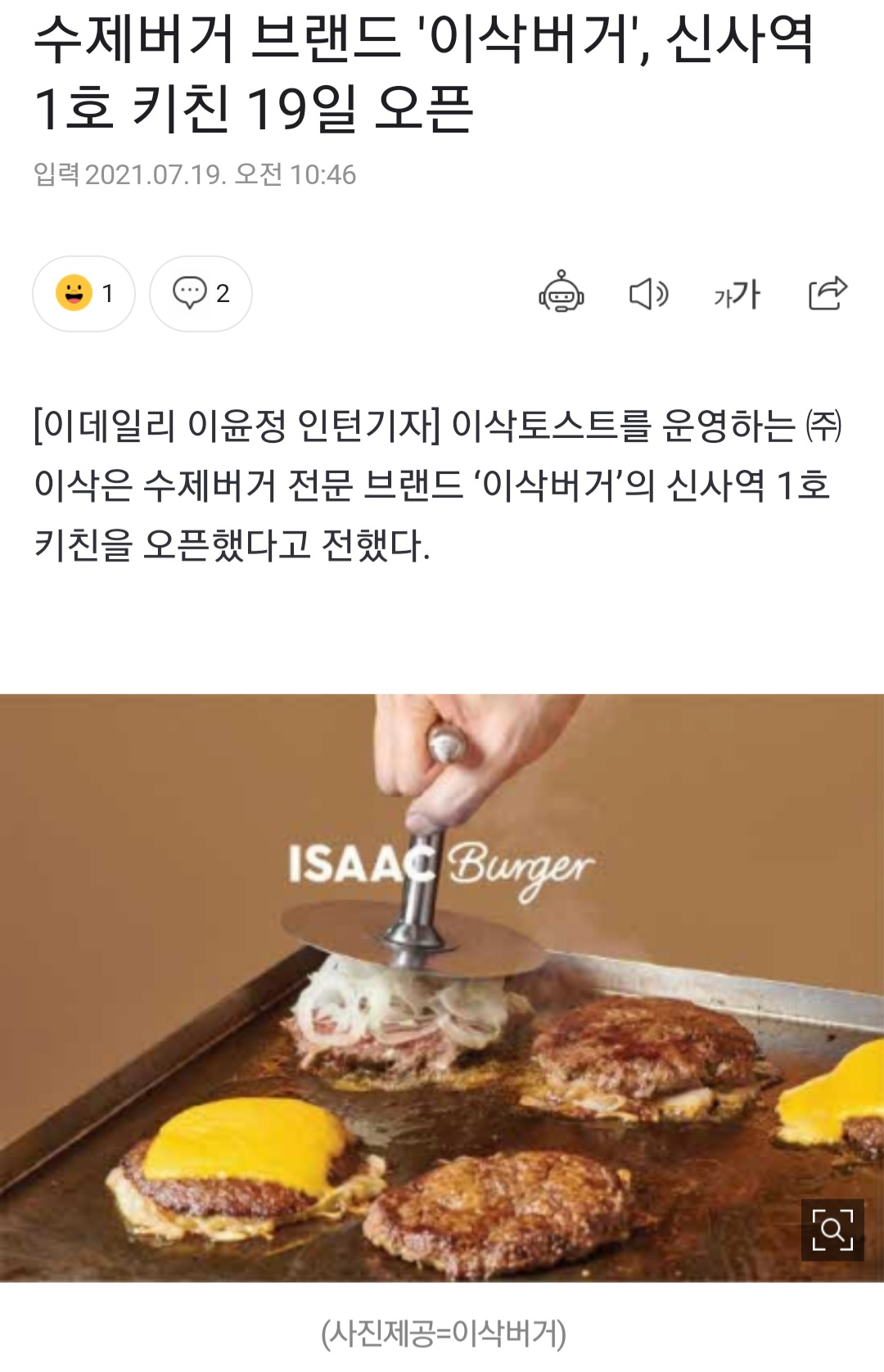Tap the emoji reaction button
The width and height of the screenshot is (884, 1372).
click(83, 294)
